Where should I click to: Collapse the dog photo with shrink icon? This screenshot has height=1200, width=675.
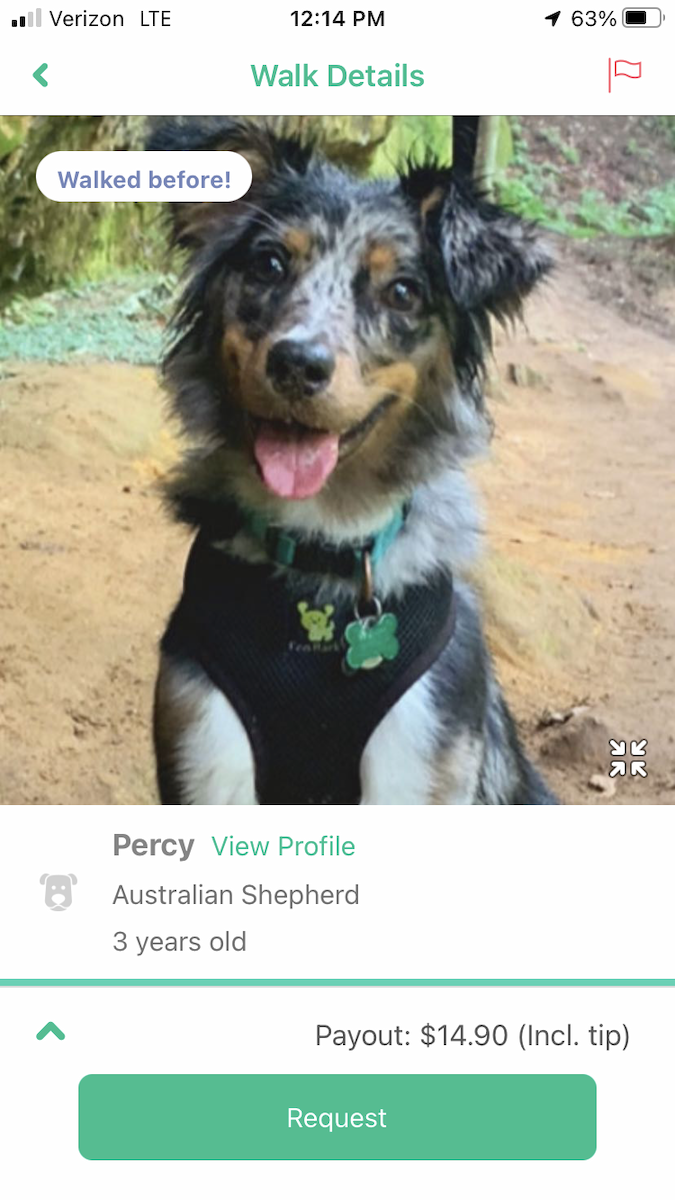(628, 758)
